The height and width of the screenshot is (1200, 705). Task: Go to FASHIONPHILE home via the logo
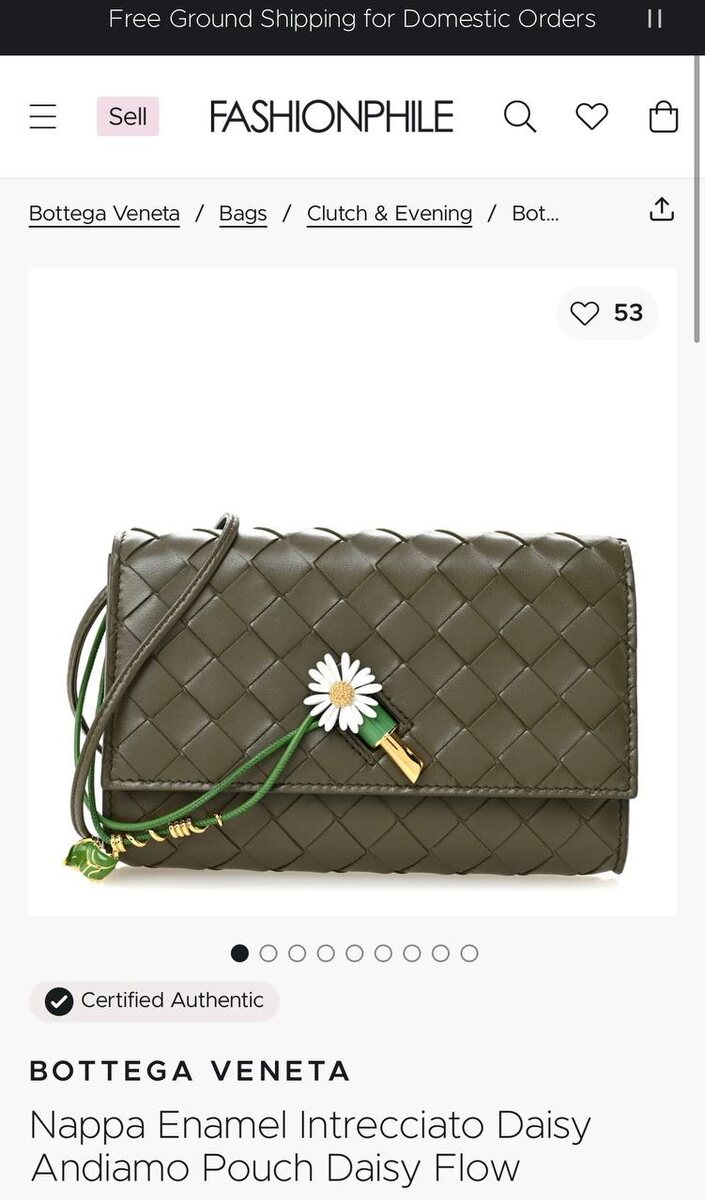[x=331, y=117]
